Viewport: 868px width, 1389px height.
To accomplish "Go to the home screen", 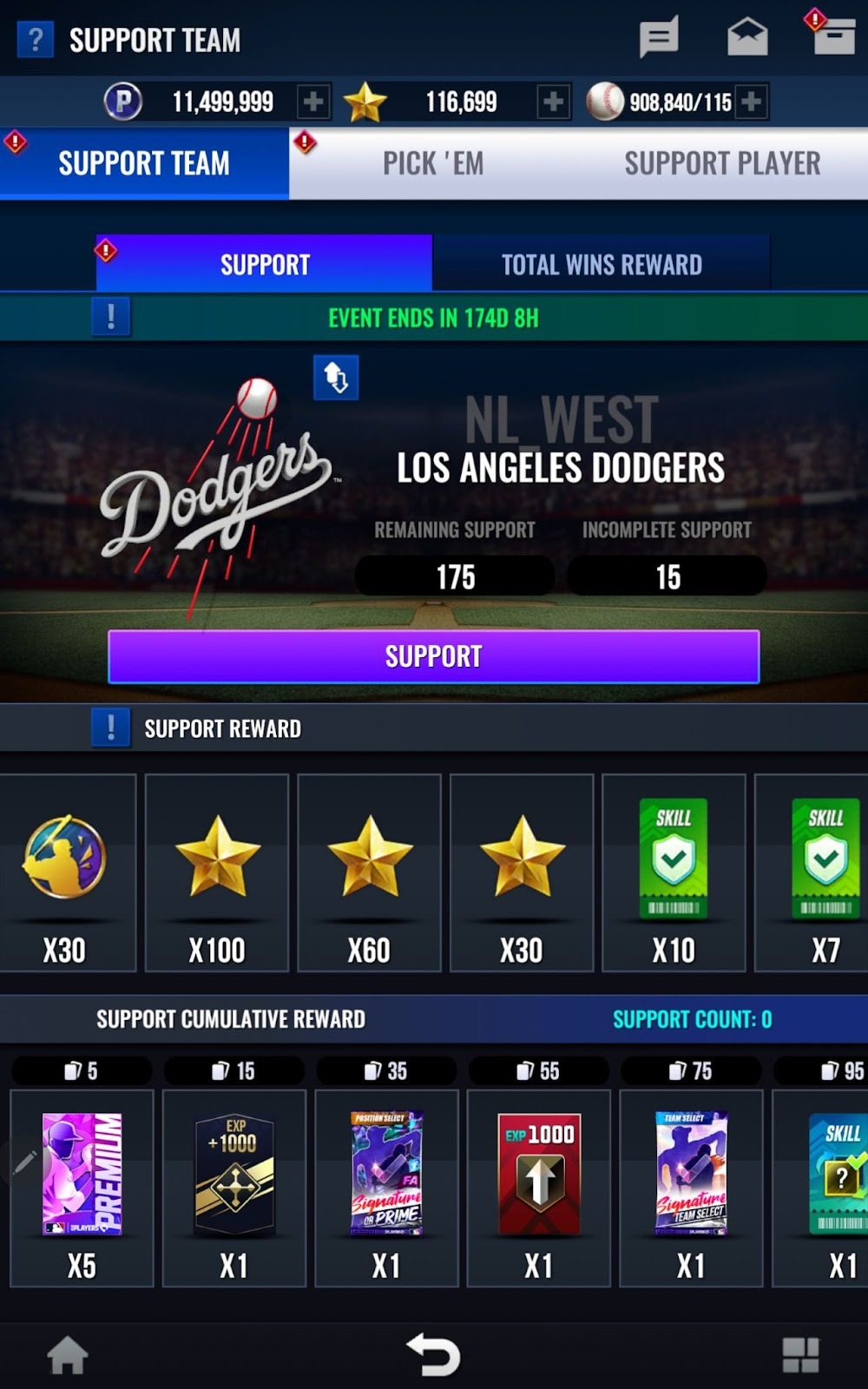I will point(68,1355).
